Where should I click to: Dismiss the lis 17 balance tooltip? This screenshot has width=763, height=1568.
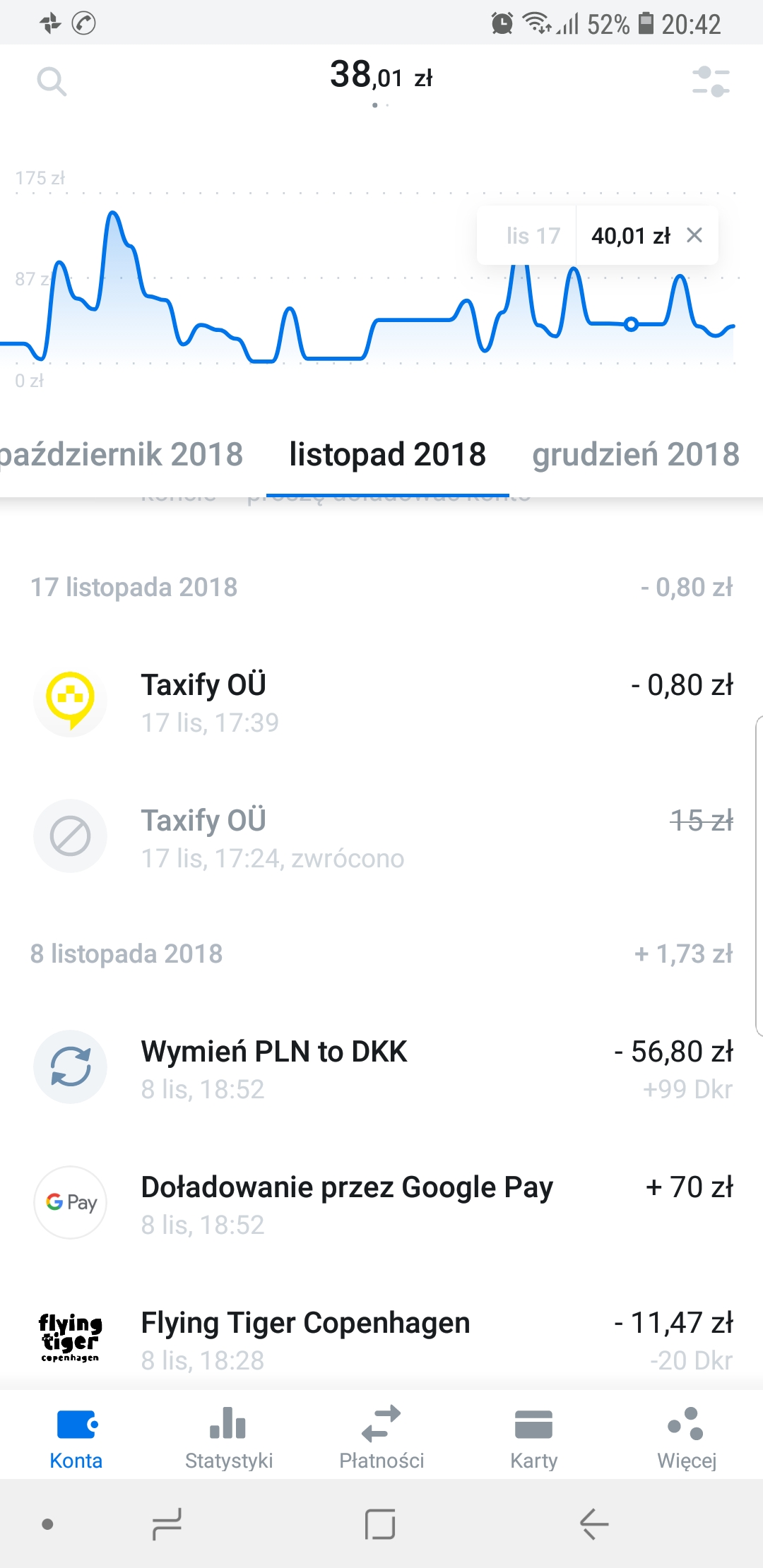(694, 235)
